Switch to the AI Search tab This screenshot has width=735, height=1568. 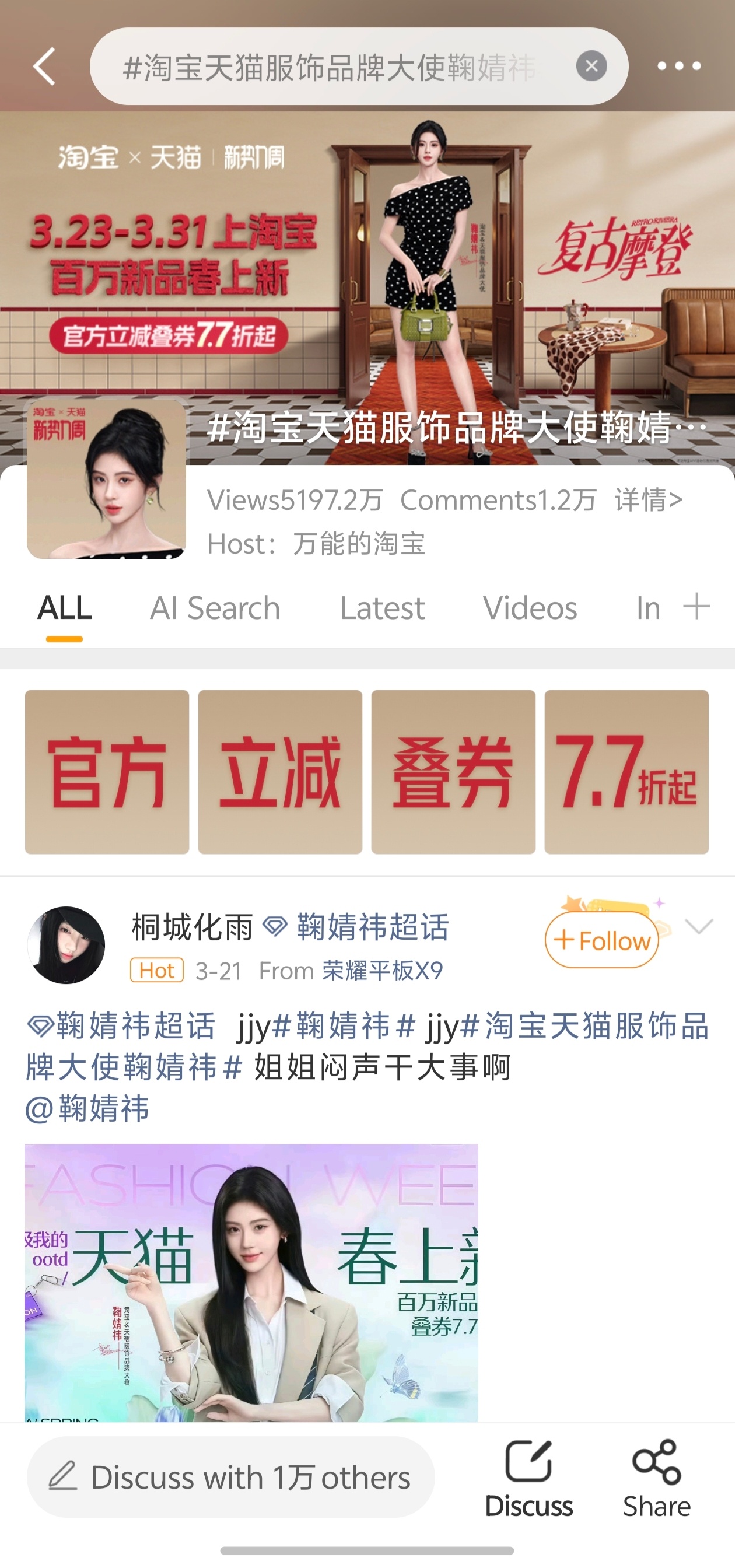point(215,608)
